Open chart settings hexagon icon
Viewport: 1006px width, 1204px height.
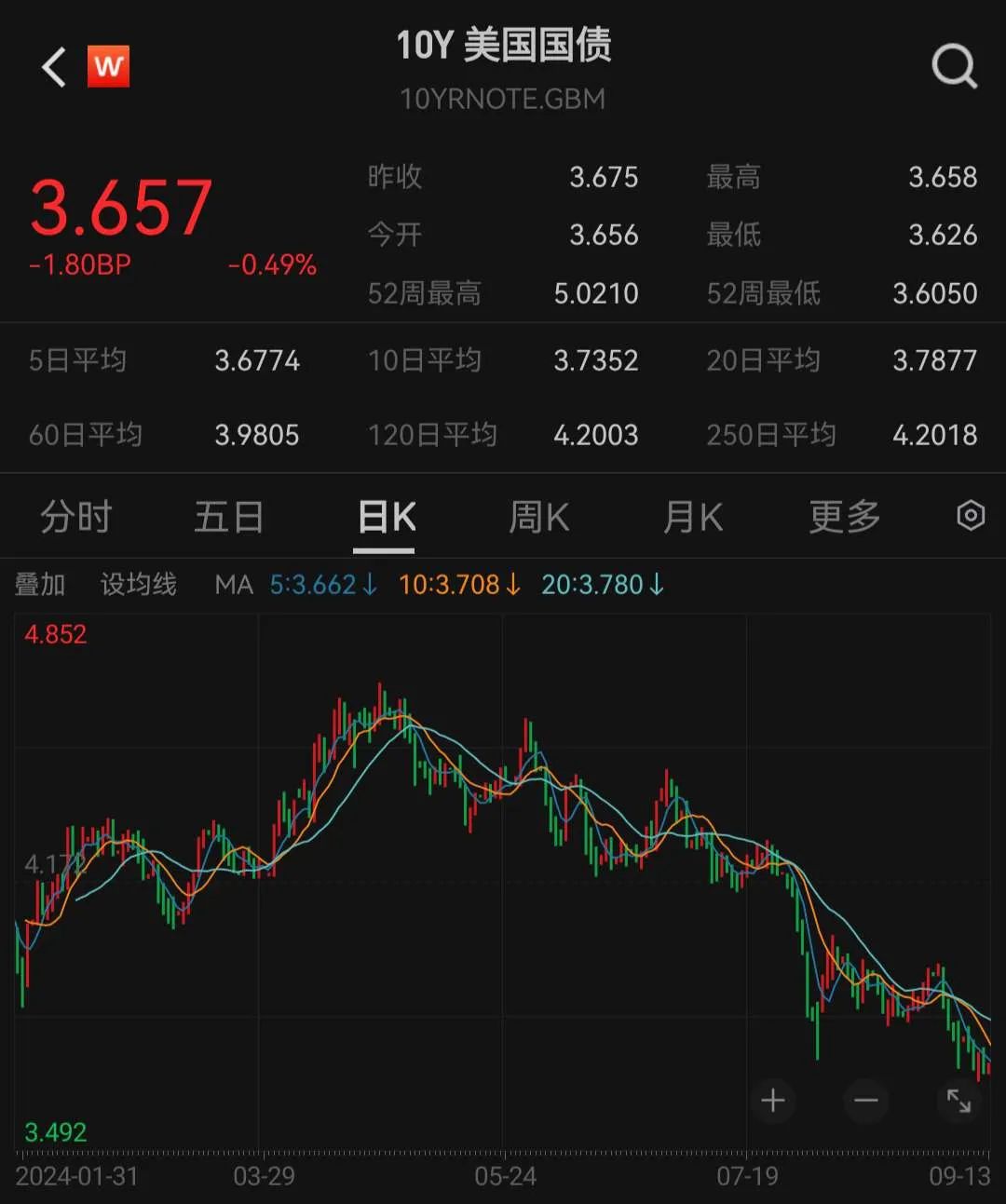[x=971, y=515]
